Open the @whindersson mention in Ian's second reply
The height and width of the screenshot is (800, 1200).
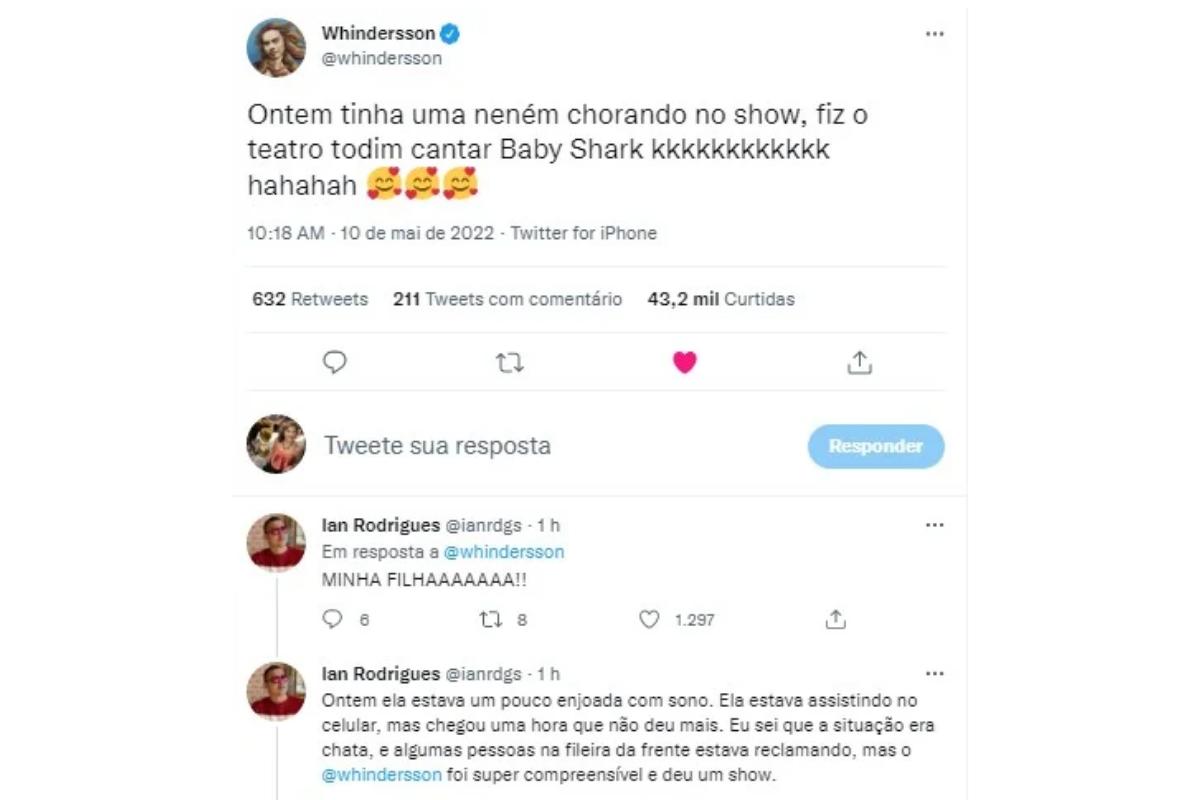coord(382,776)
